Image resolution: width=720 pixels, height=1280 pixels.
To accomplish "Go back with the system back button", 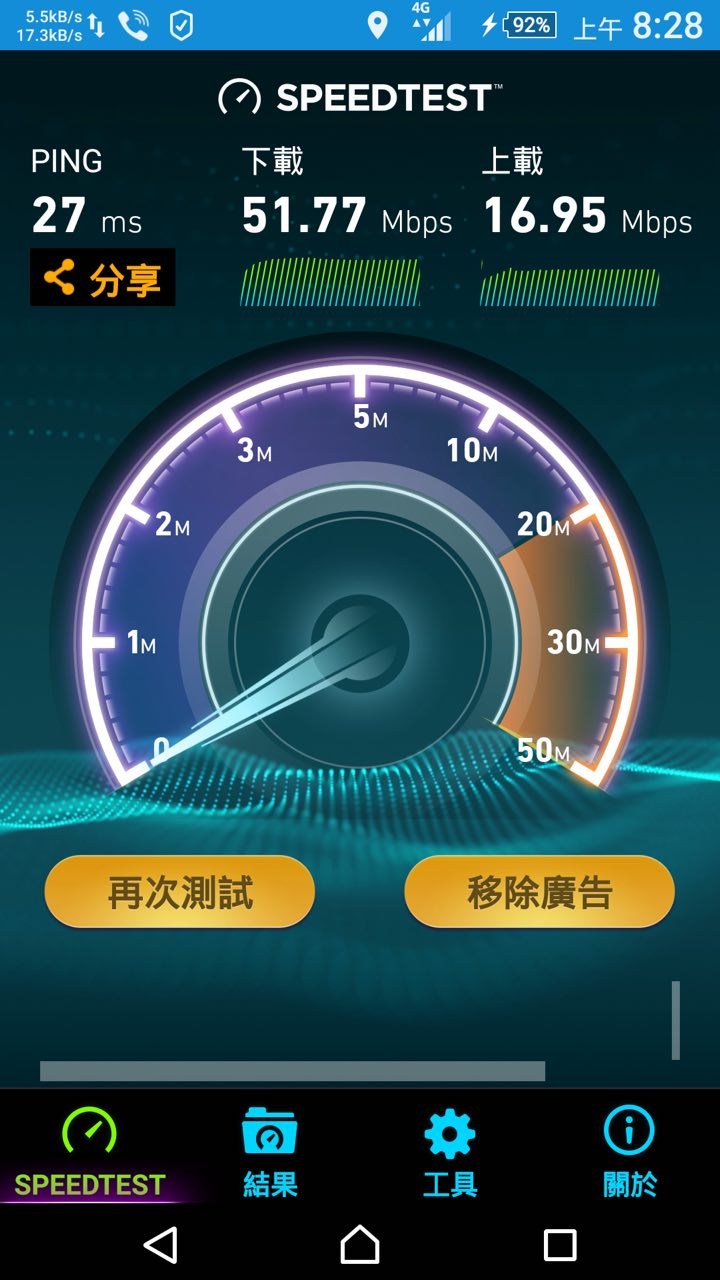I will pyautogui.click(x=160, y=1245).
